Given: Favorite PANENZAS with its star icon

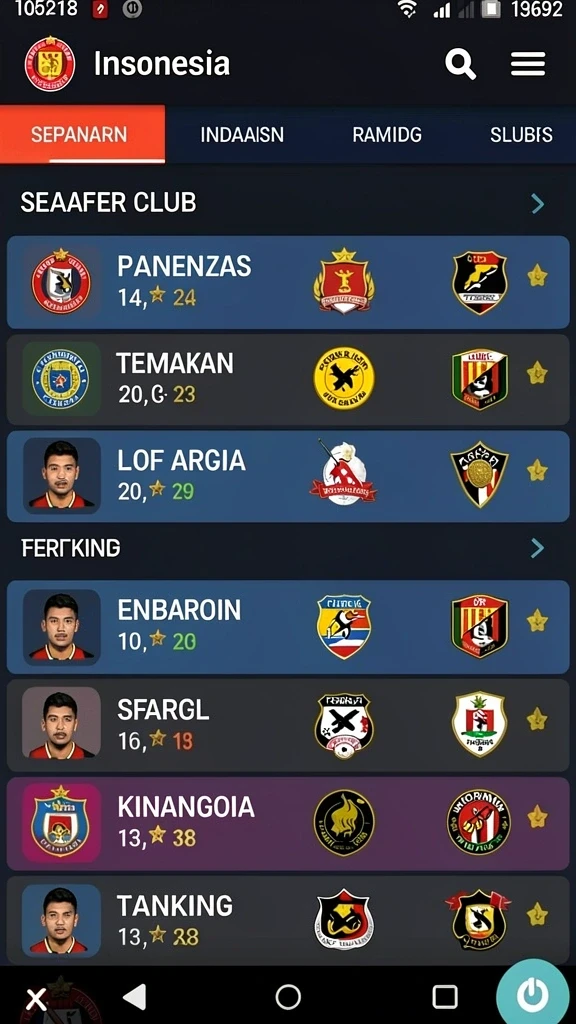Looking at the screenshot, I should (x=537, y=275).
